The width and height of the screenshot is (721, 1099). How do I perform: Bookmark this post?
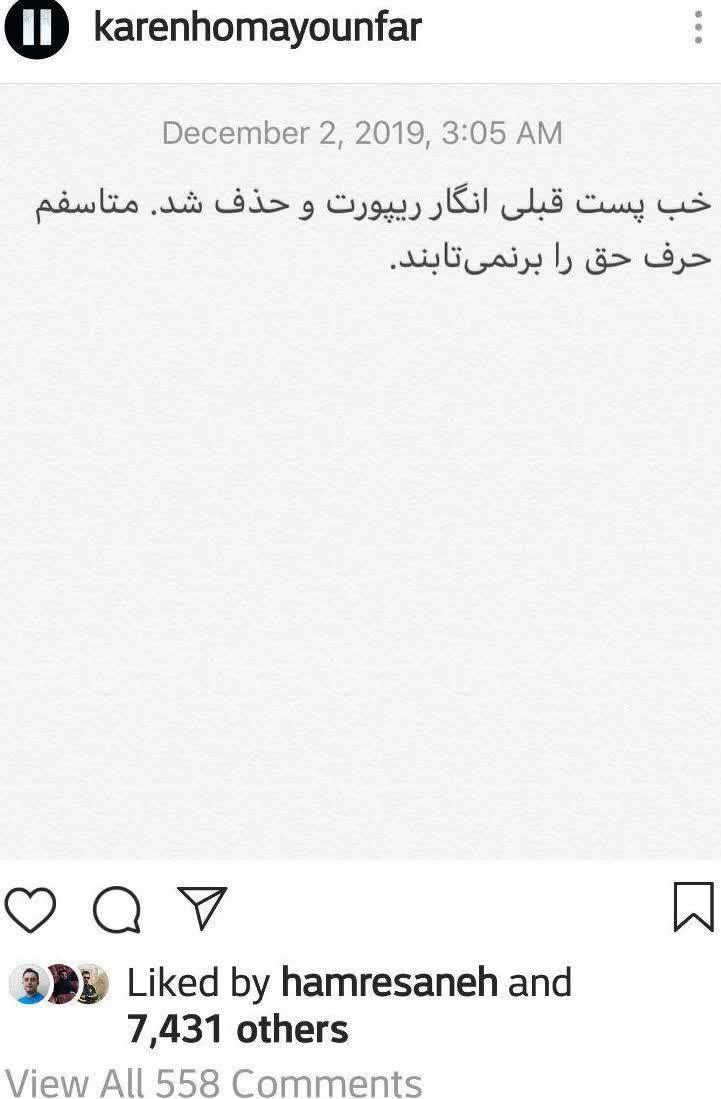[693, 907]
